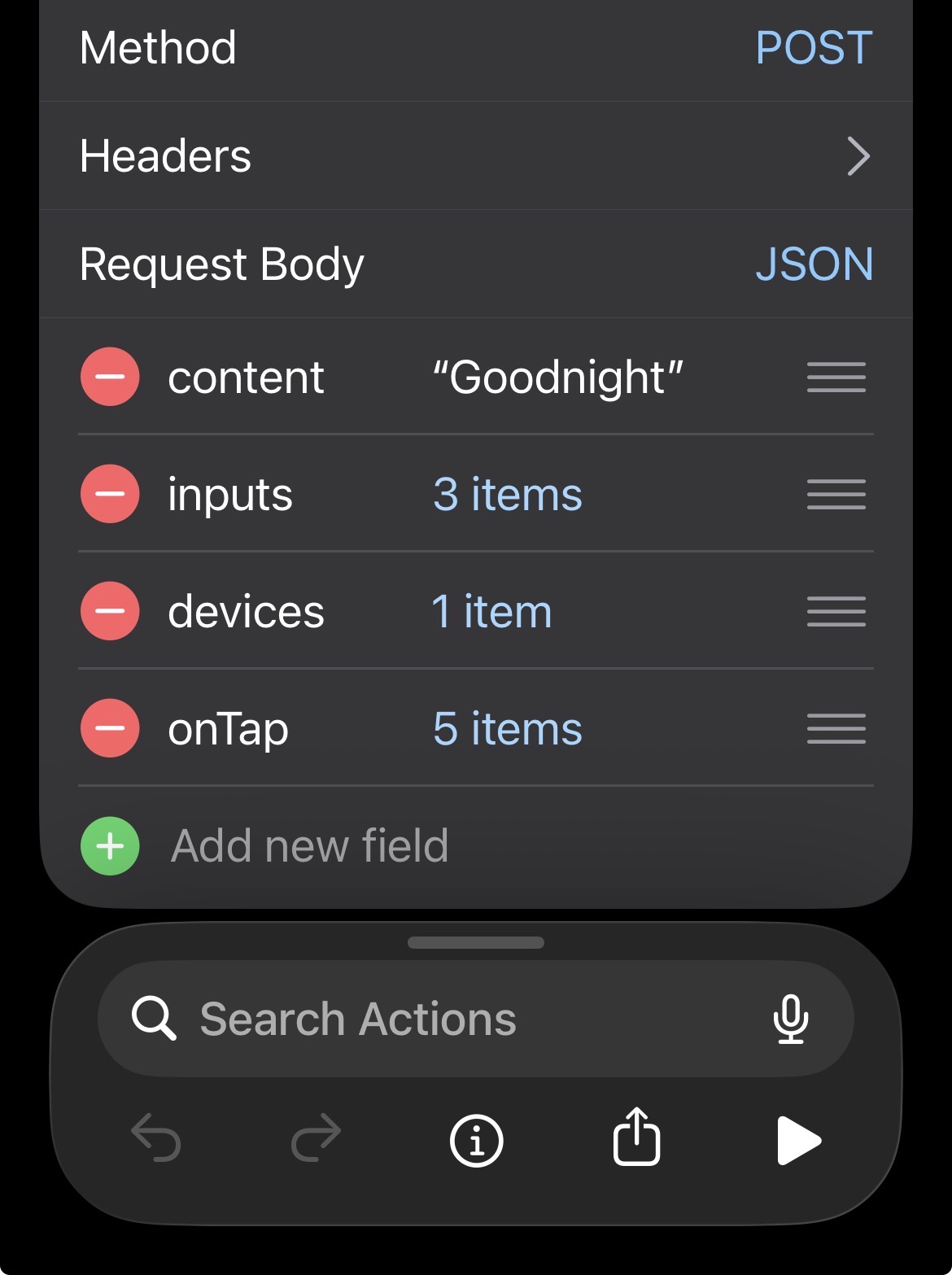952x1275 pixels.
Task: Open the inputs 3 items list
Action: click(508, 495)
